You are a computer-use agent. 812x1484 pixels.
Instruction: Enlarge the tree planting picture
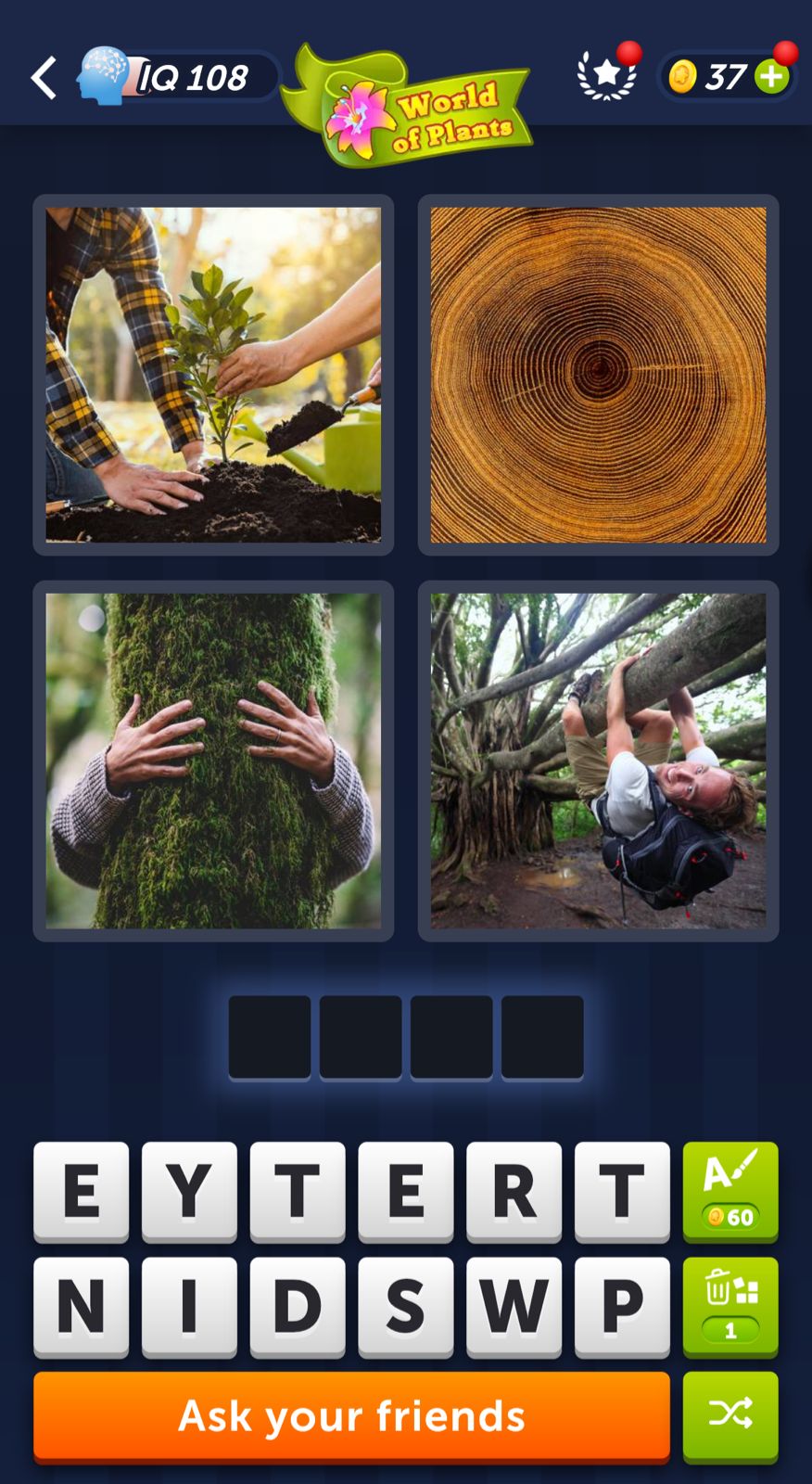pos(213,375)
